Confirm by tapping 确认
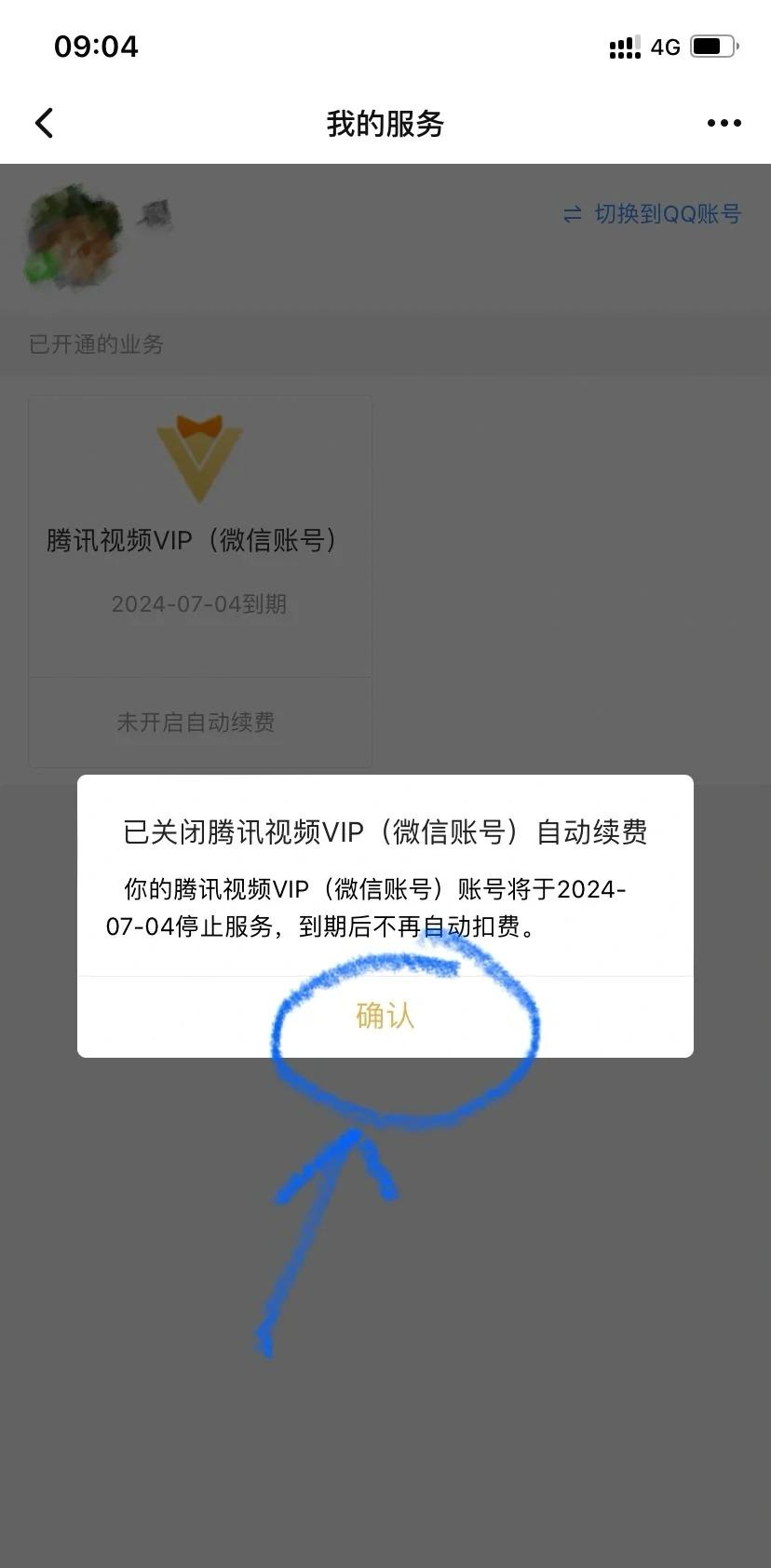This screenshot has height=1568, width=771. pyautogui.click(x=385, y=1017)
